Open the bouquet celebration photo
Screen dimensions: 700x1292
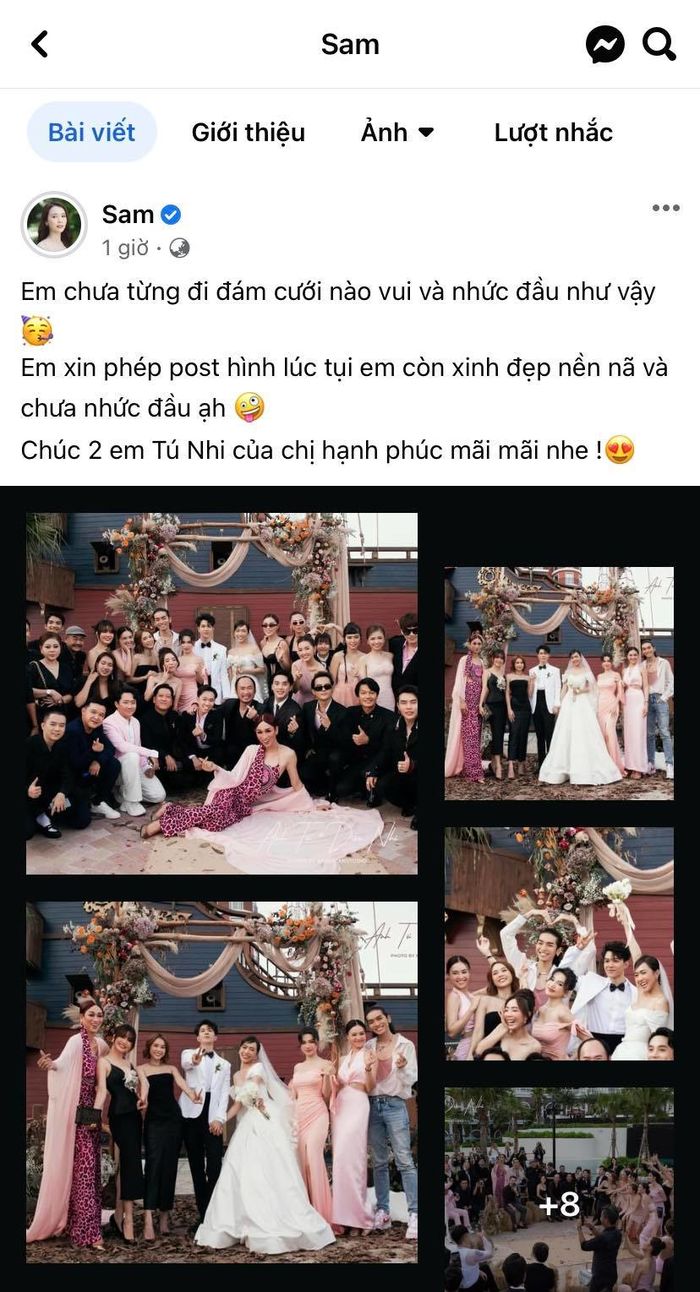tap(559, 943)
